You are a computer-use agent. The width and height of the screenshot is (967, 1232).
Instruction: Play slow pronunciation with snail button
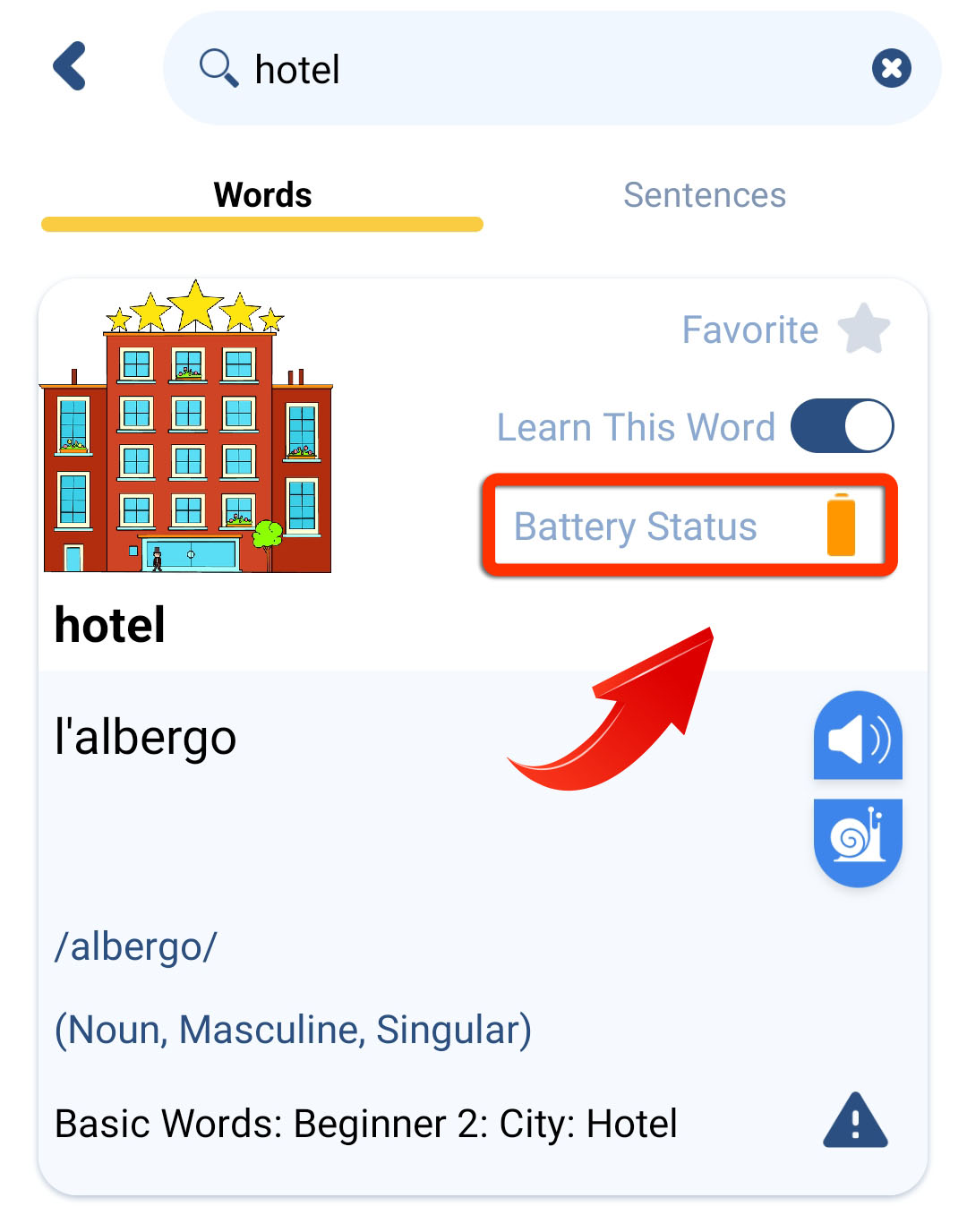click(x=857, y=840)
